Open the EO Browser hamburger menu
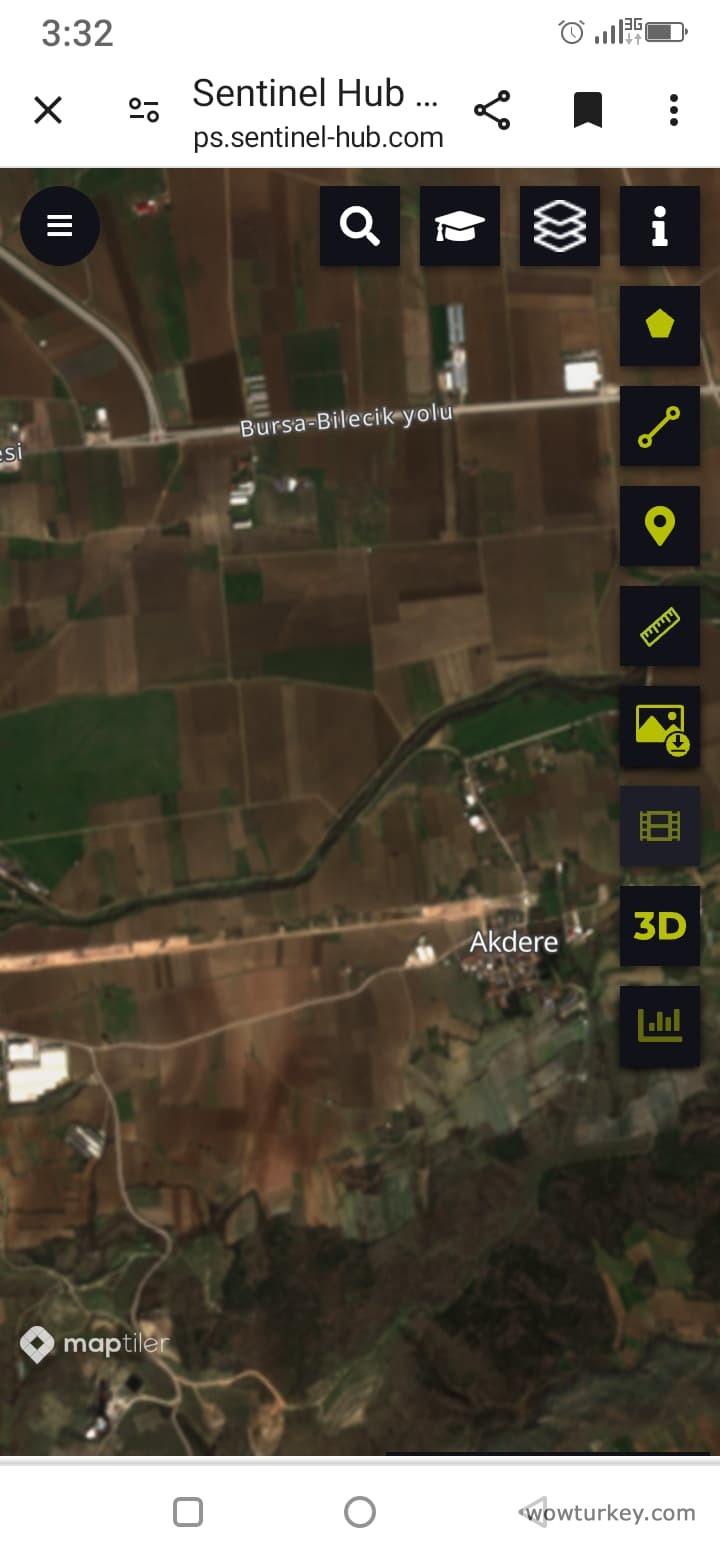The width and height of the screenshot is (720, 1560). pyautogui.click(x=60, y=226)
